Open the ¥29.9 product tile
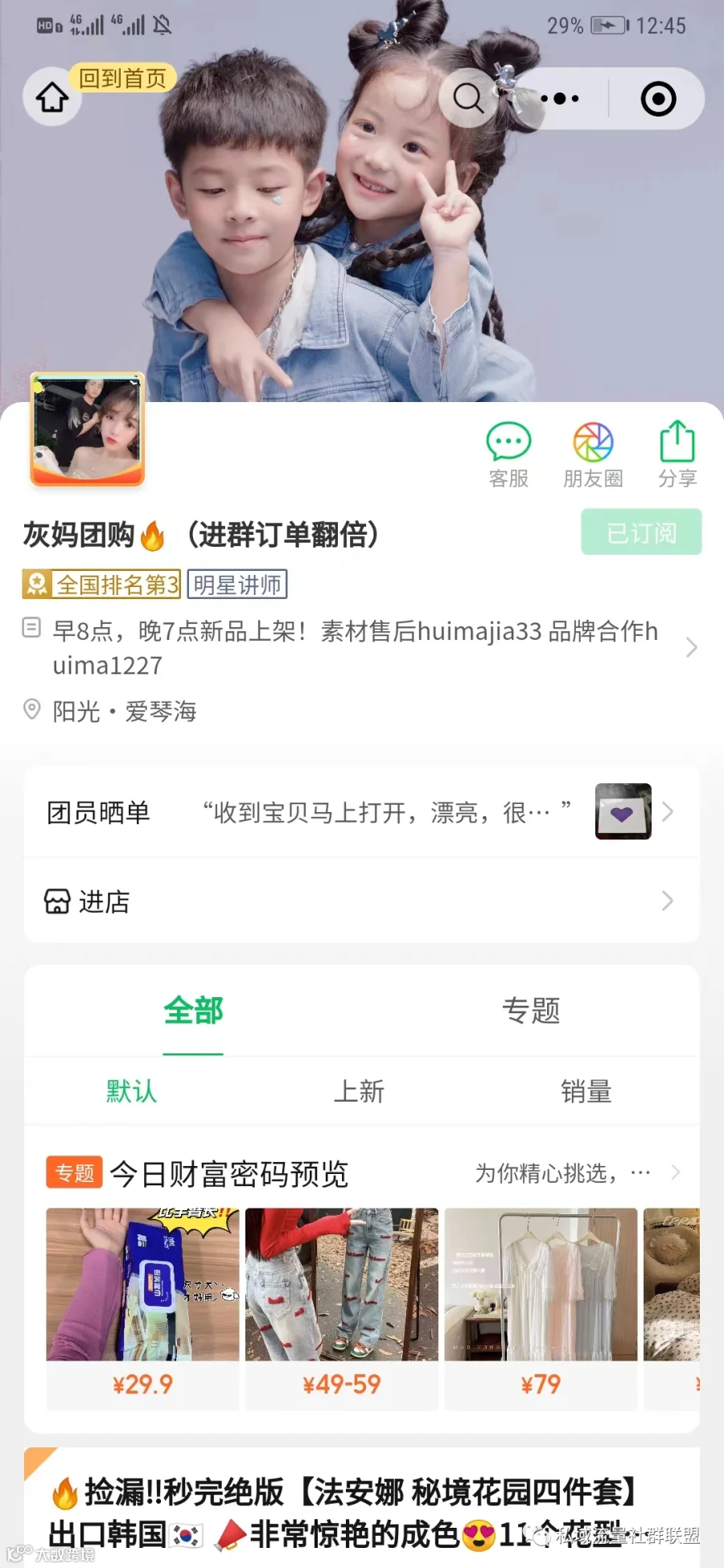Viewport: 724px width, 1568px height. coord(142,1309)
